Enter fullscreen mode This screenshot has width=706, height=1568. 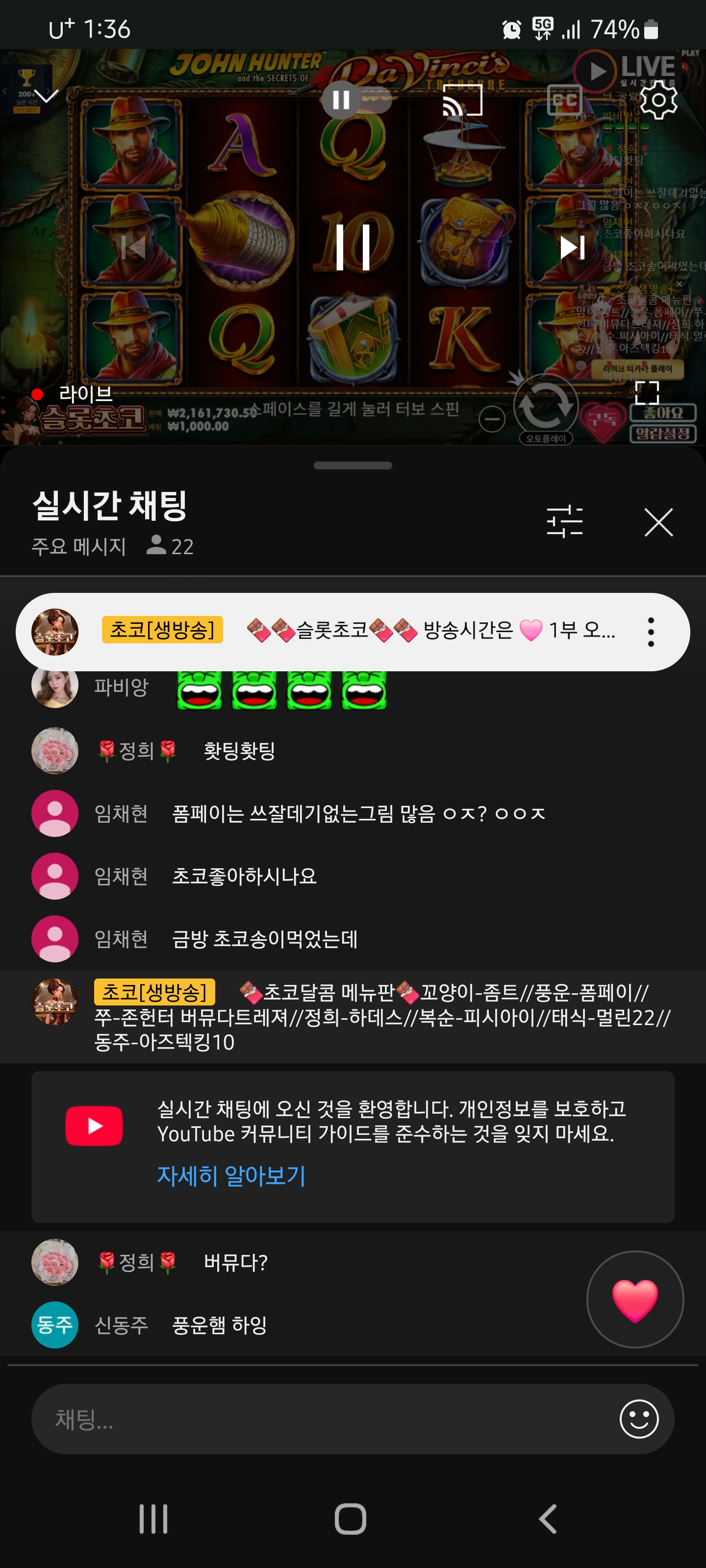[646, 392]
